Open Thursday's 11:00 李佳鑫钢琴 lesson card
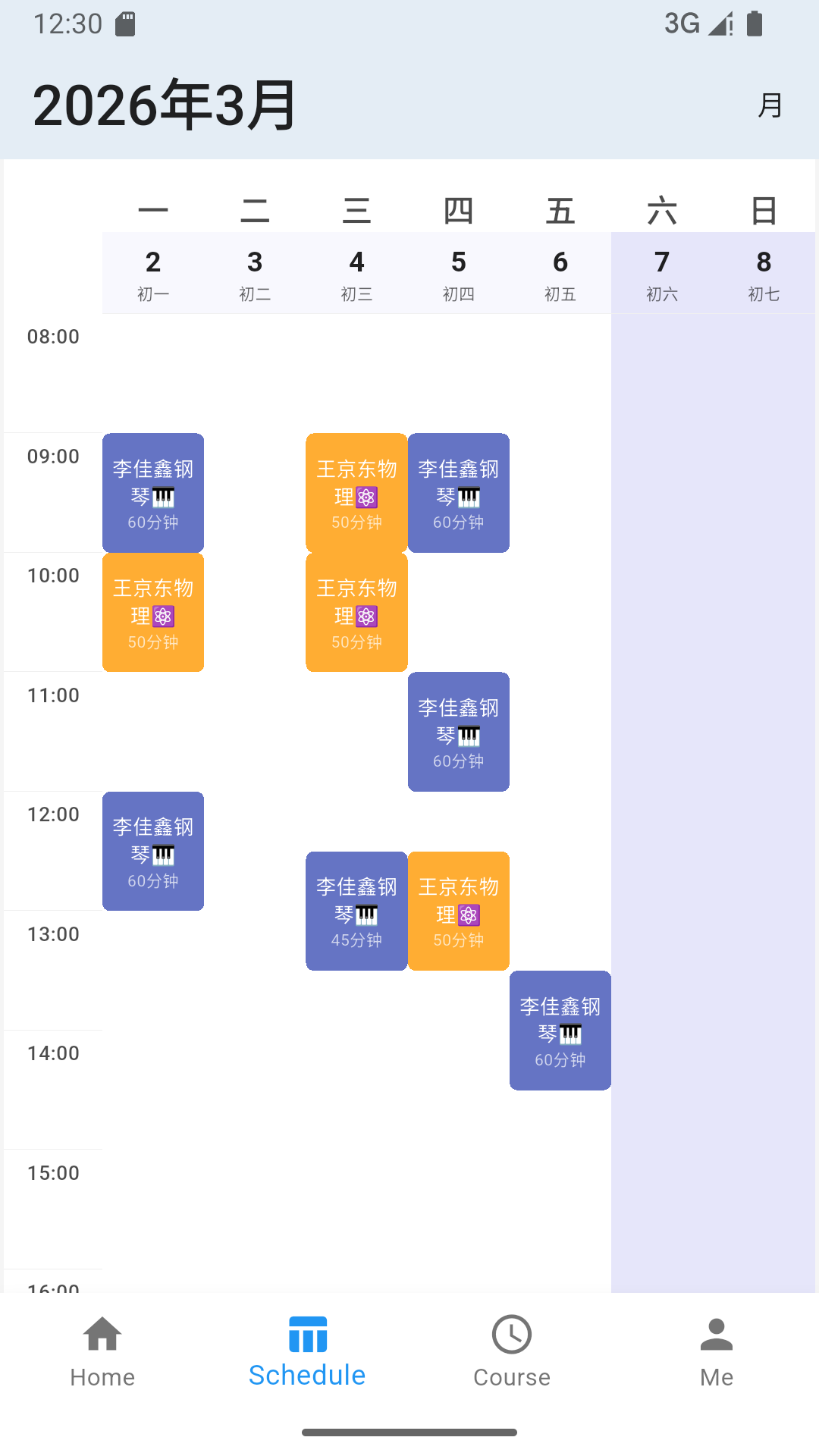Viewport: 819px width, 1456px height. [x=458, y=731]
